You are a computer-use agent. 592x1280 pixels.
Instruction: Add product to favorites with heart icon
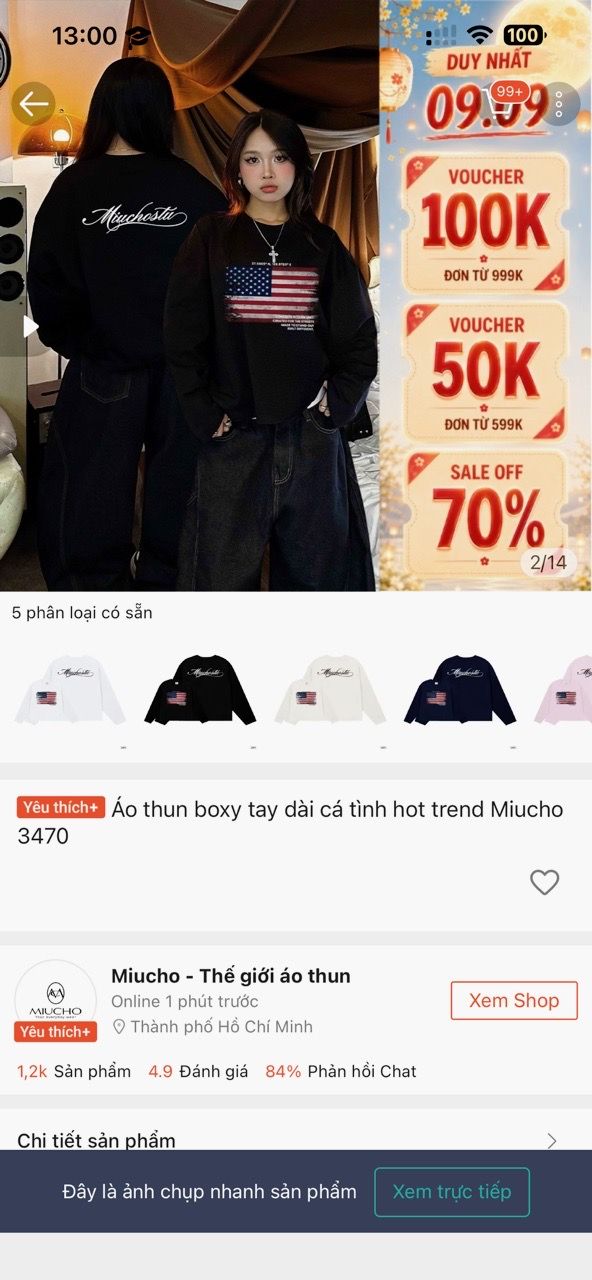pos(544,882)
